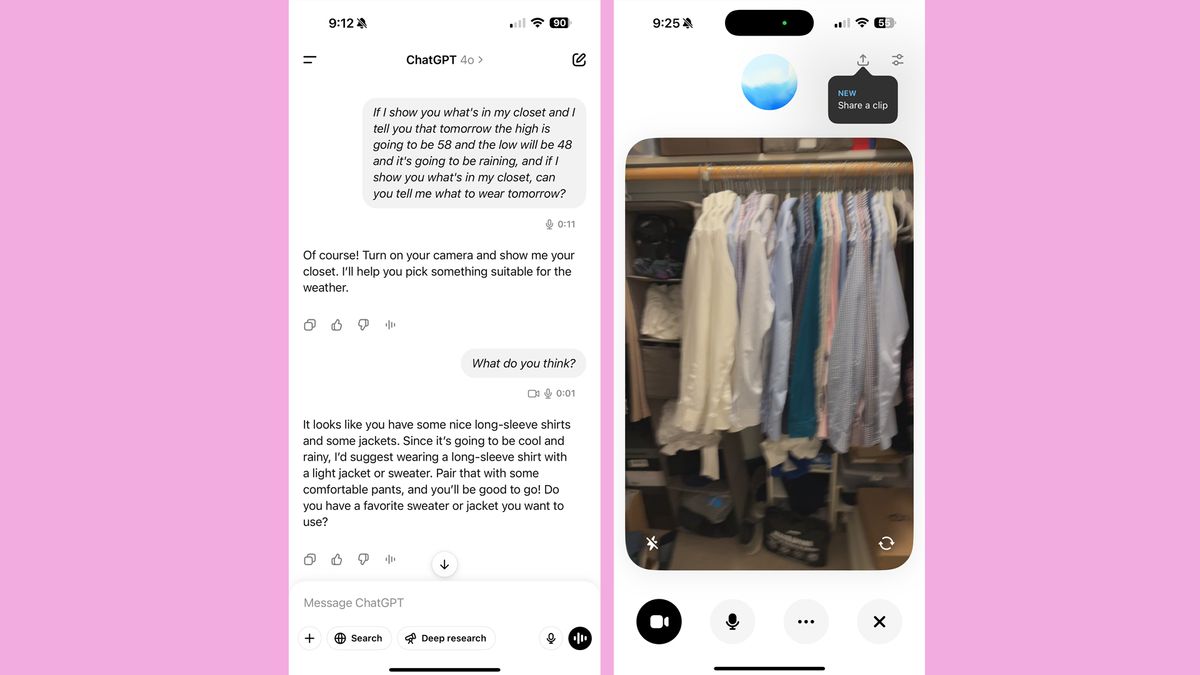Screen dimensions: 1200x675
Task: Enable the Deep research chip
Action: (x=446, y=638)
